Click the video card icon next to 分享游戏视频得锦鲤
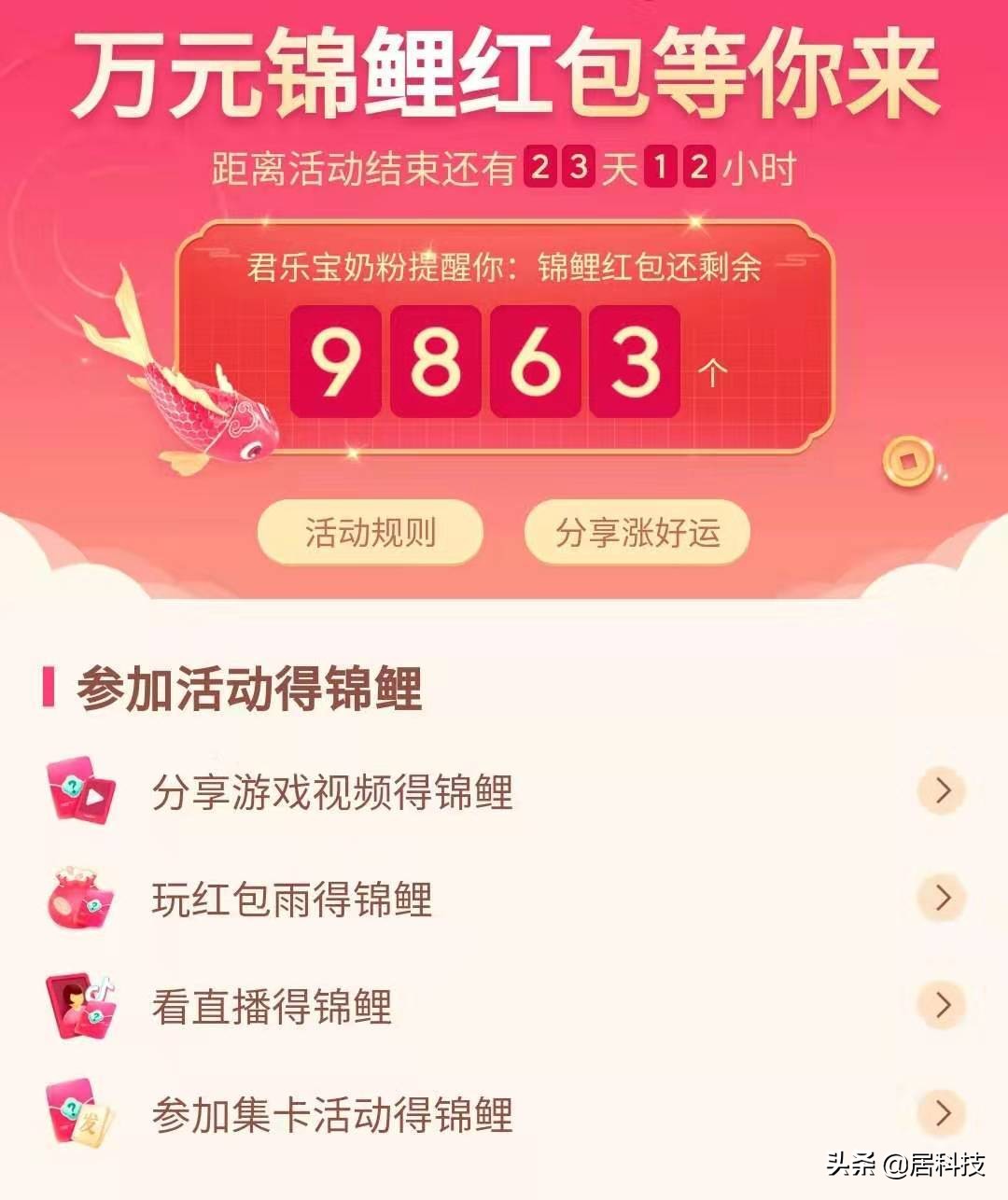Image resolution: width=1008 pixels, height=1200 pixels. click(80, 791)
